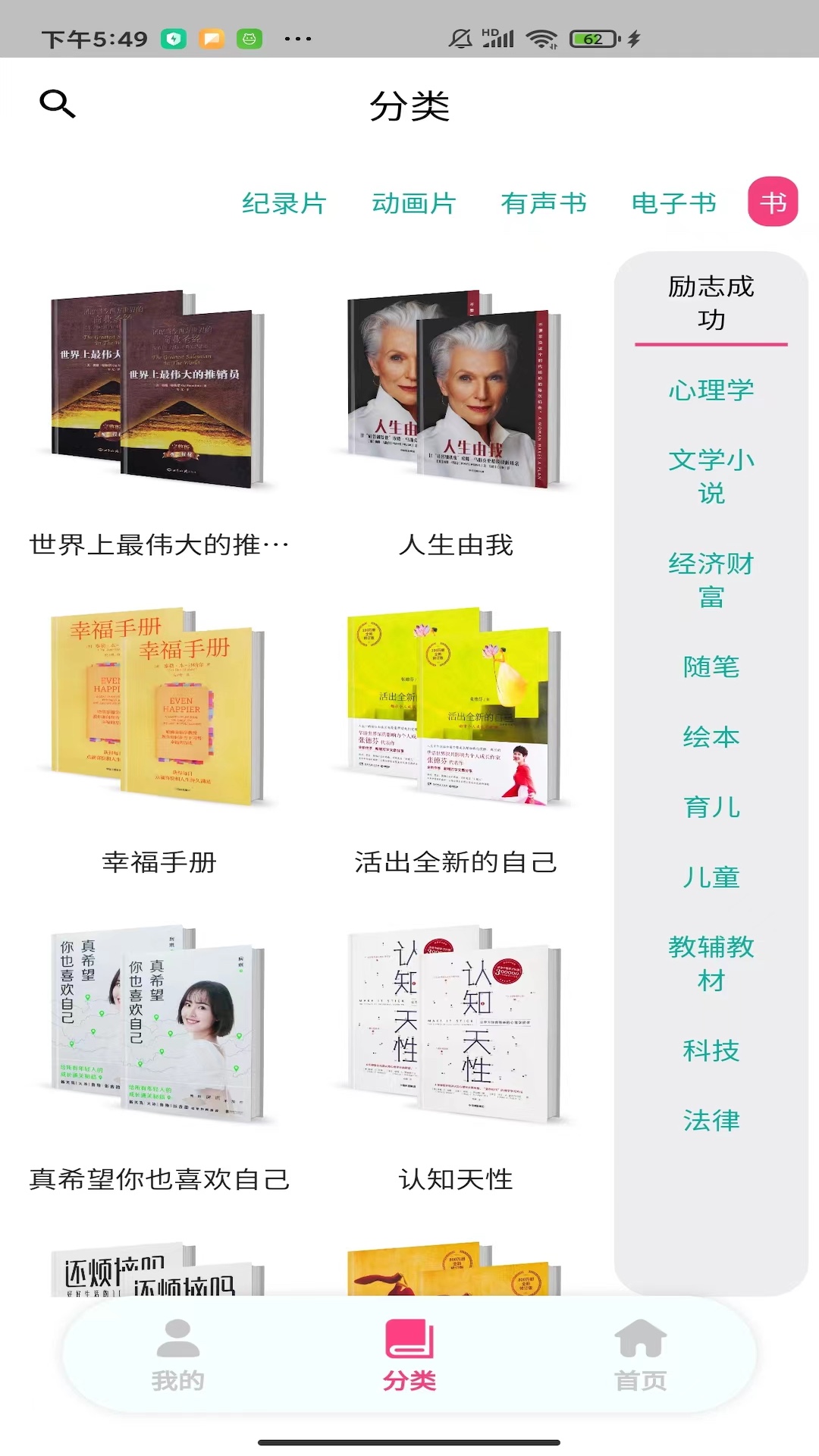Select the 电子书 tab
This screenshot has height=1456, width=819.
pos(673,203)
